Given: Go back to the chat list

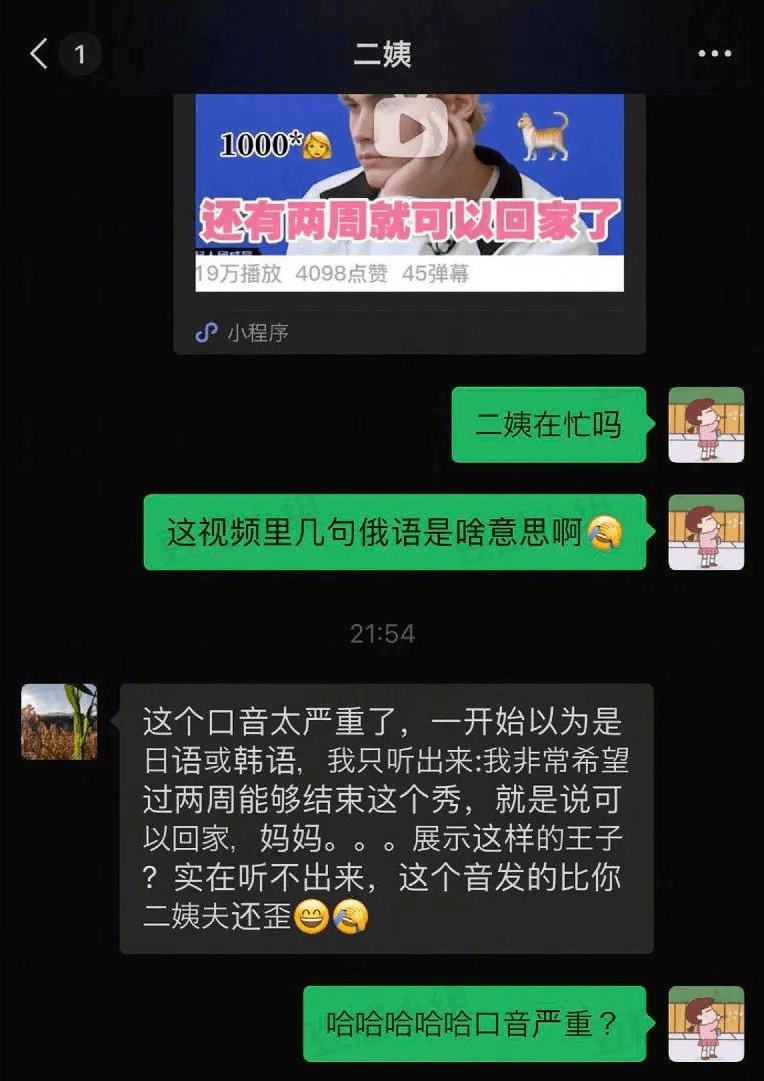Looking at the screenshot, I should (x=40, y=54).
